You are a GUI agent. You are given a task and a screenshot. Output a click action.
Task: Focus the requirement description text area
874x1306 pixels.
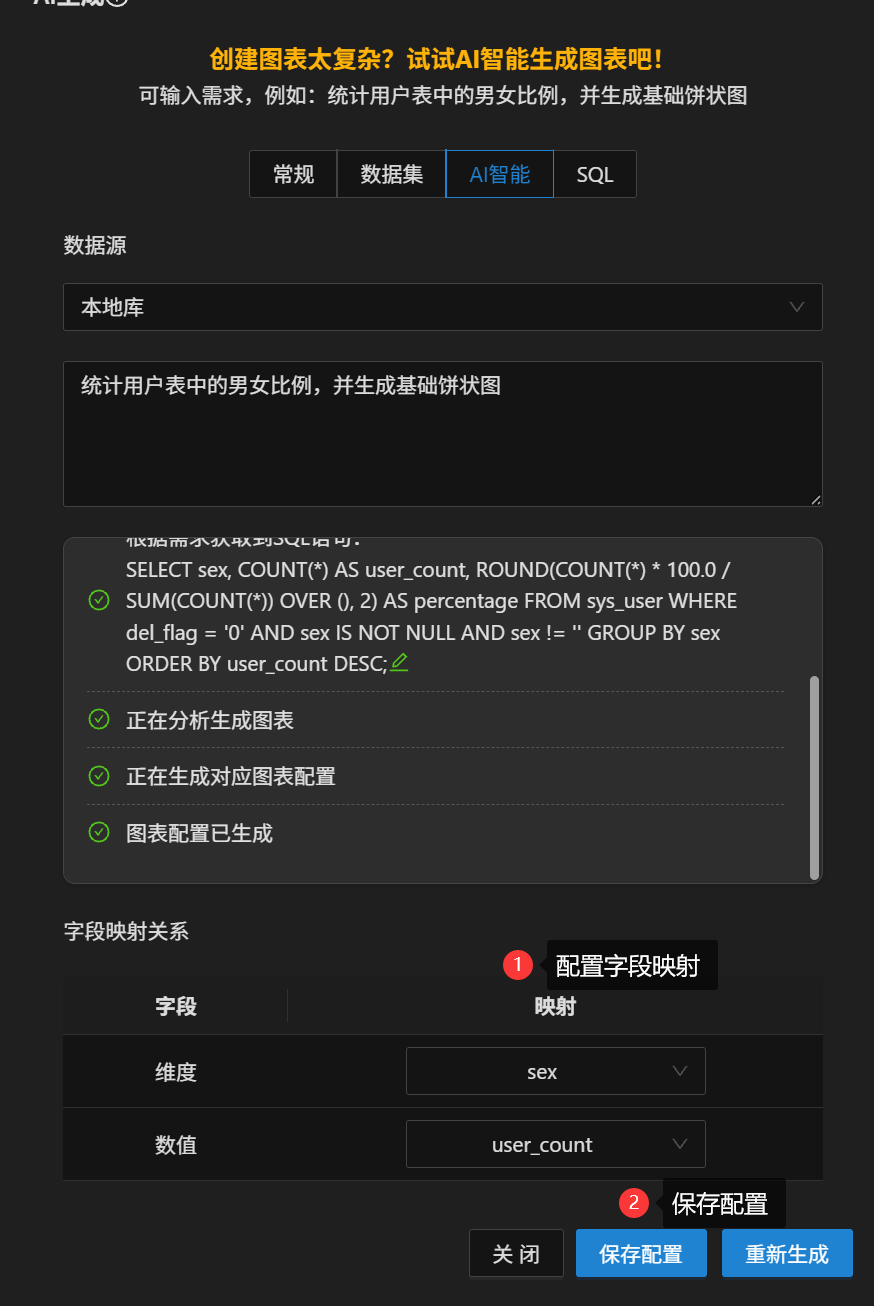coord(442,434)
